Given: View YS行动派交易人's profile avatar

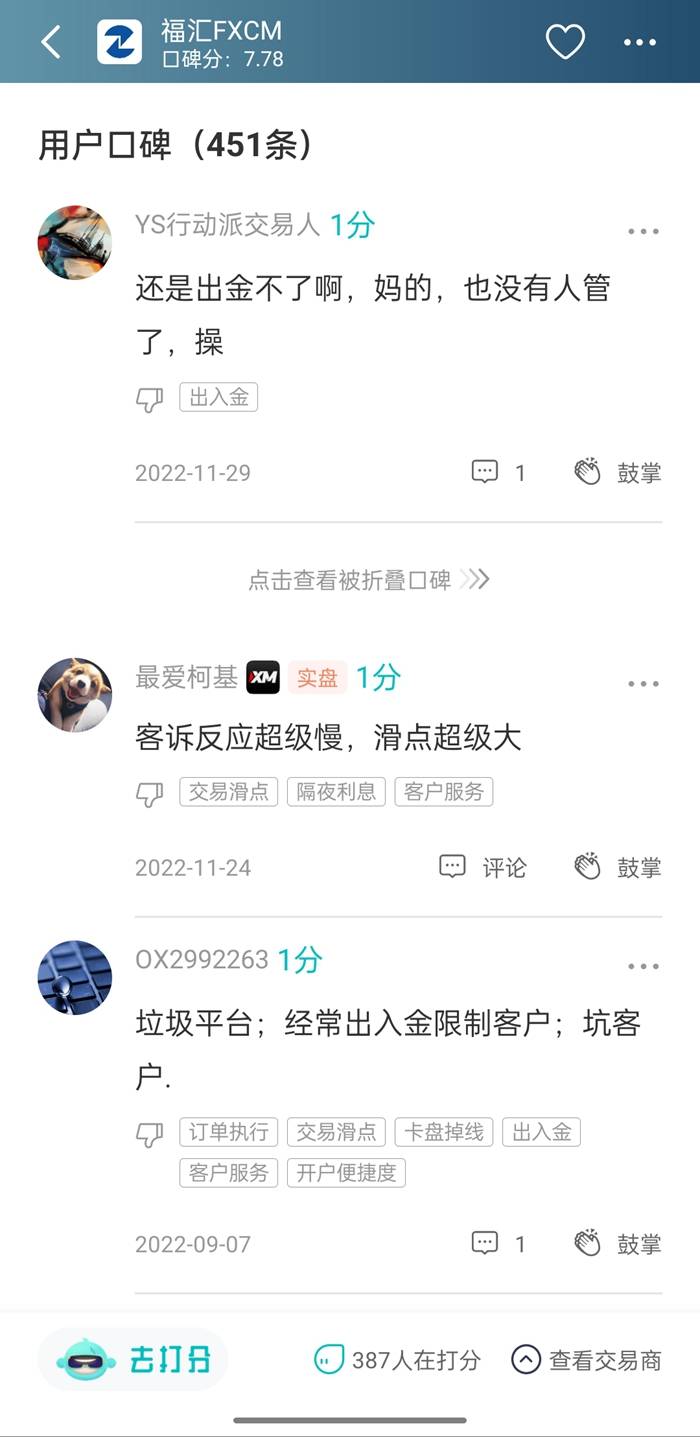Looking at the screenshot, I should (x=75, y=243).
